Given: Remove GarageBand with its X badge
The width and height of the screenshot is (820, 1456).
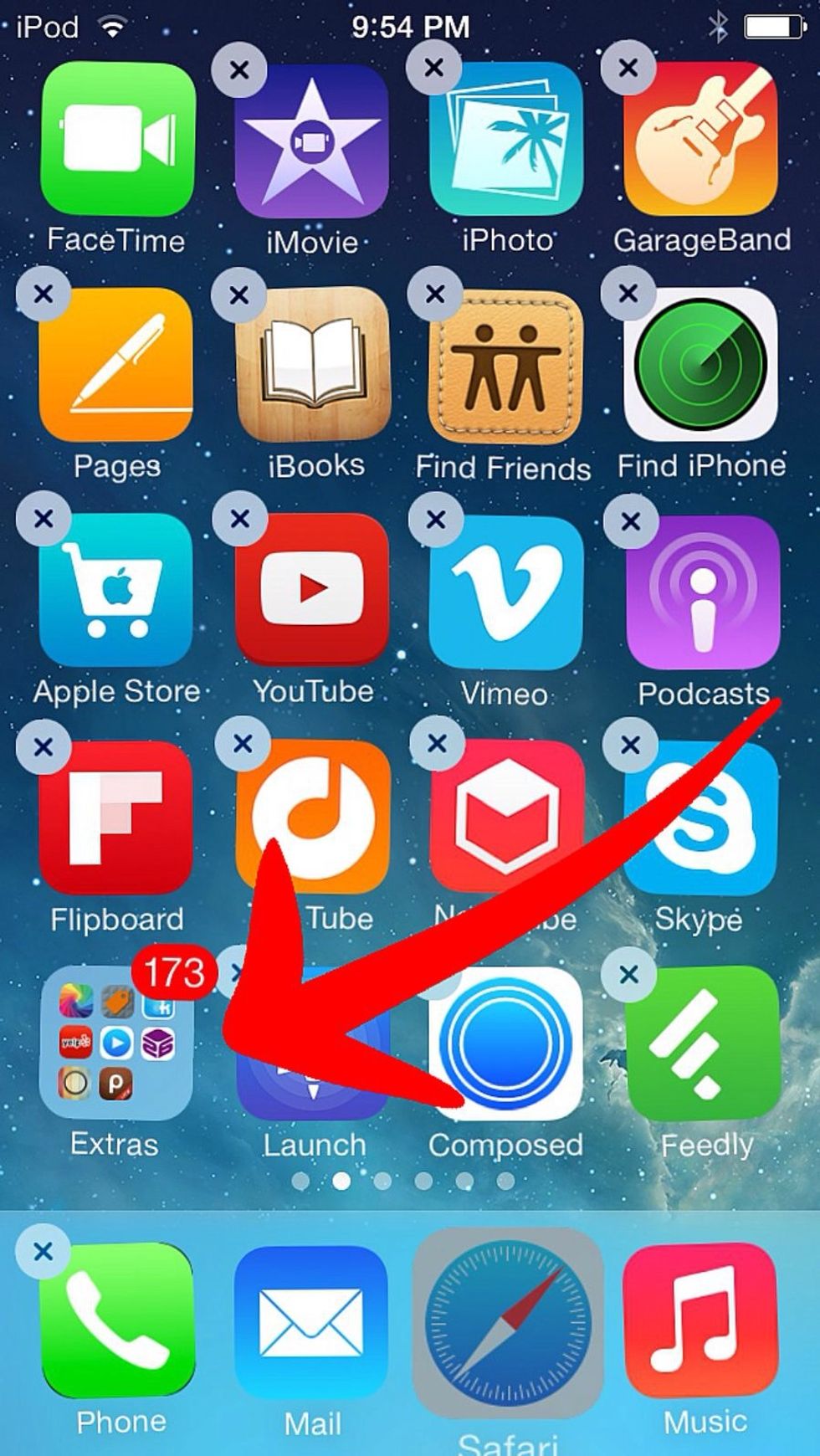Looking at the screenshot, I should coord(628,68).
